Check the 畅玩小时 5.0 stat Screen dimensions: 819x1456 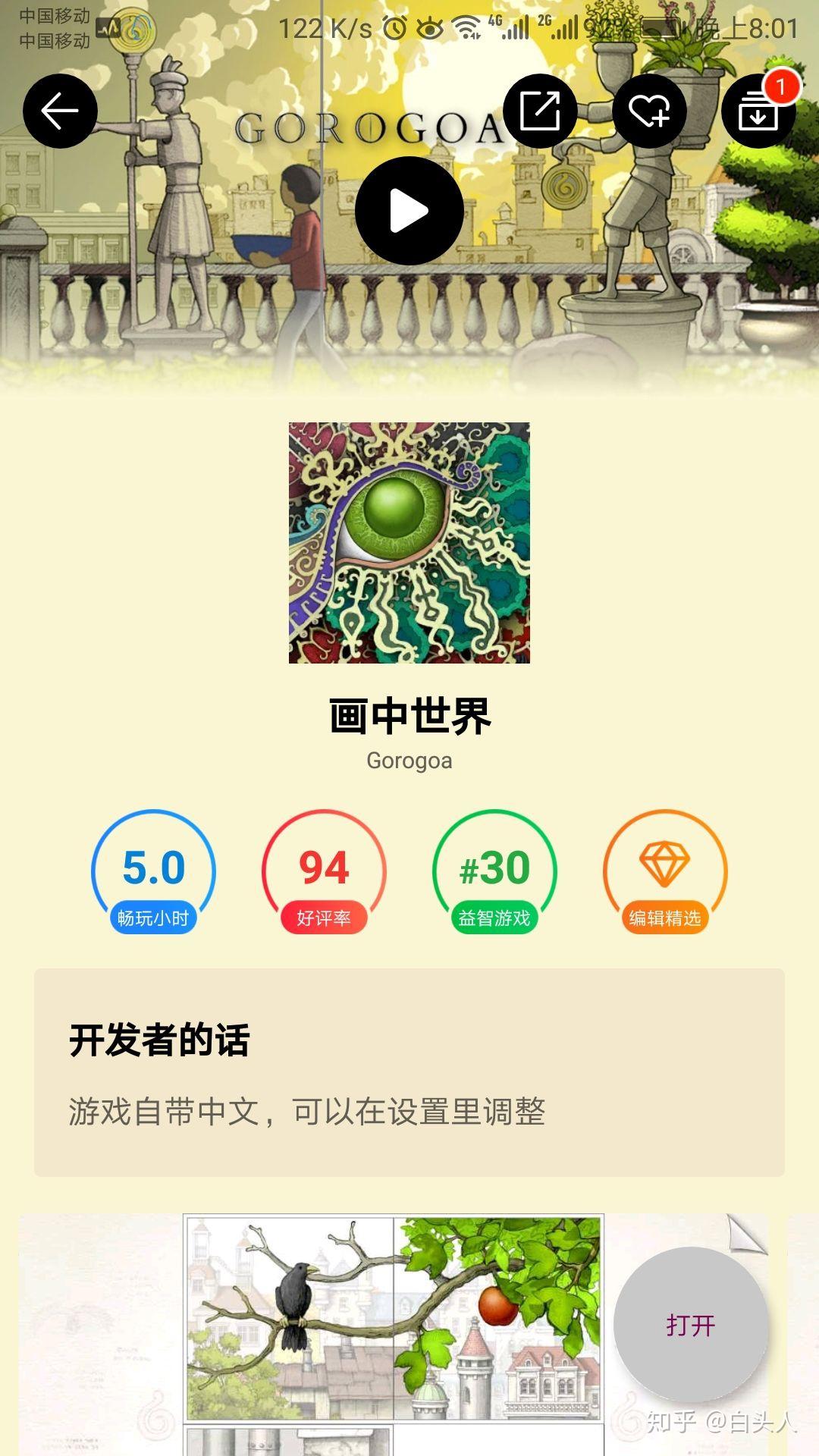pyautogui.click(x=153, y=872)
